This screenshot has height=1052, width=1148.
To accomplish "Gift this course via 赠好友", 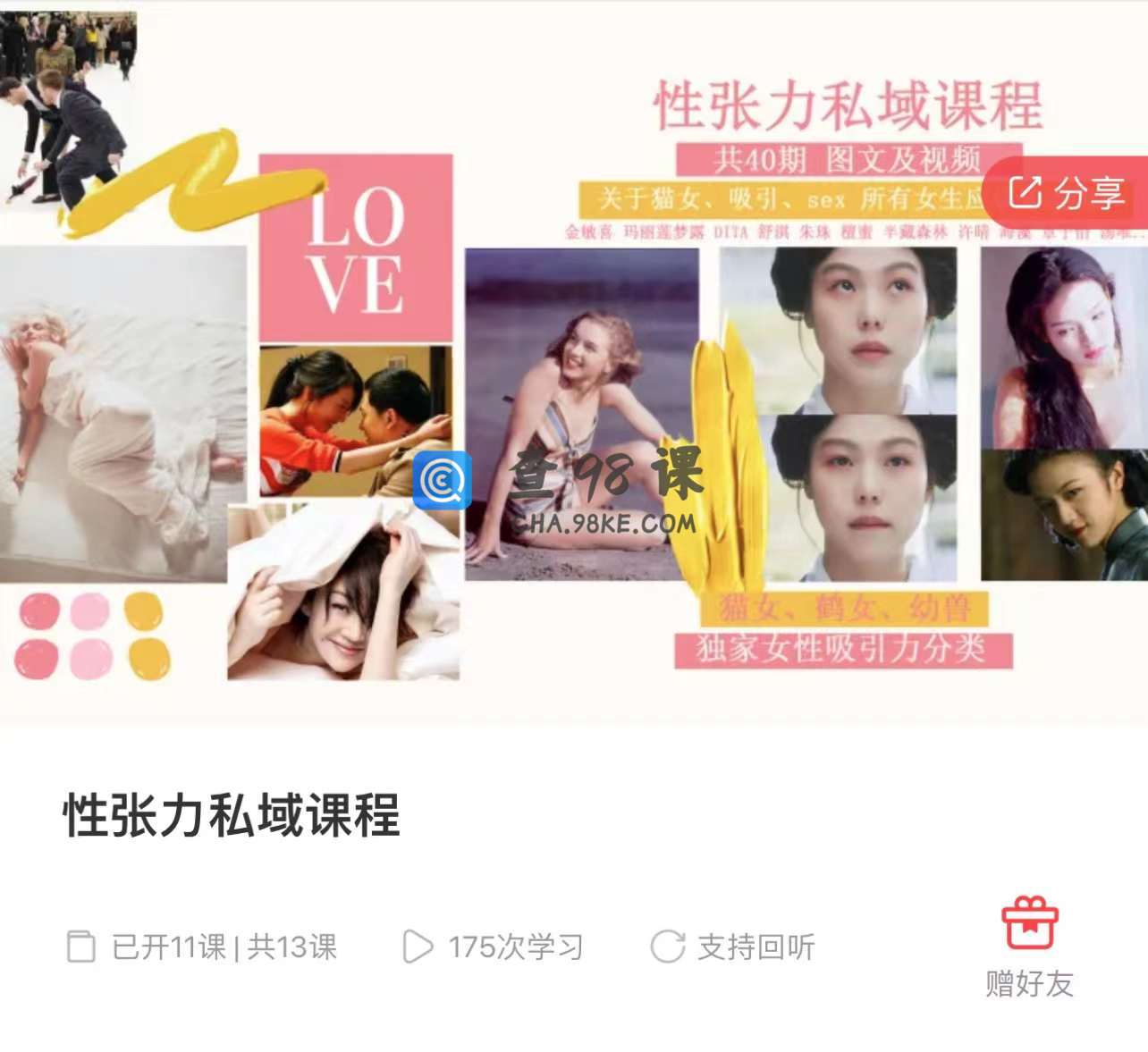I will (x=1029, y=947).
